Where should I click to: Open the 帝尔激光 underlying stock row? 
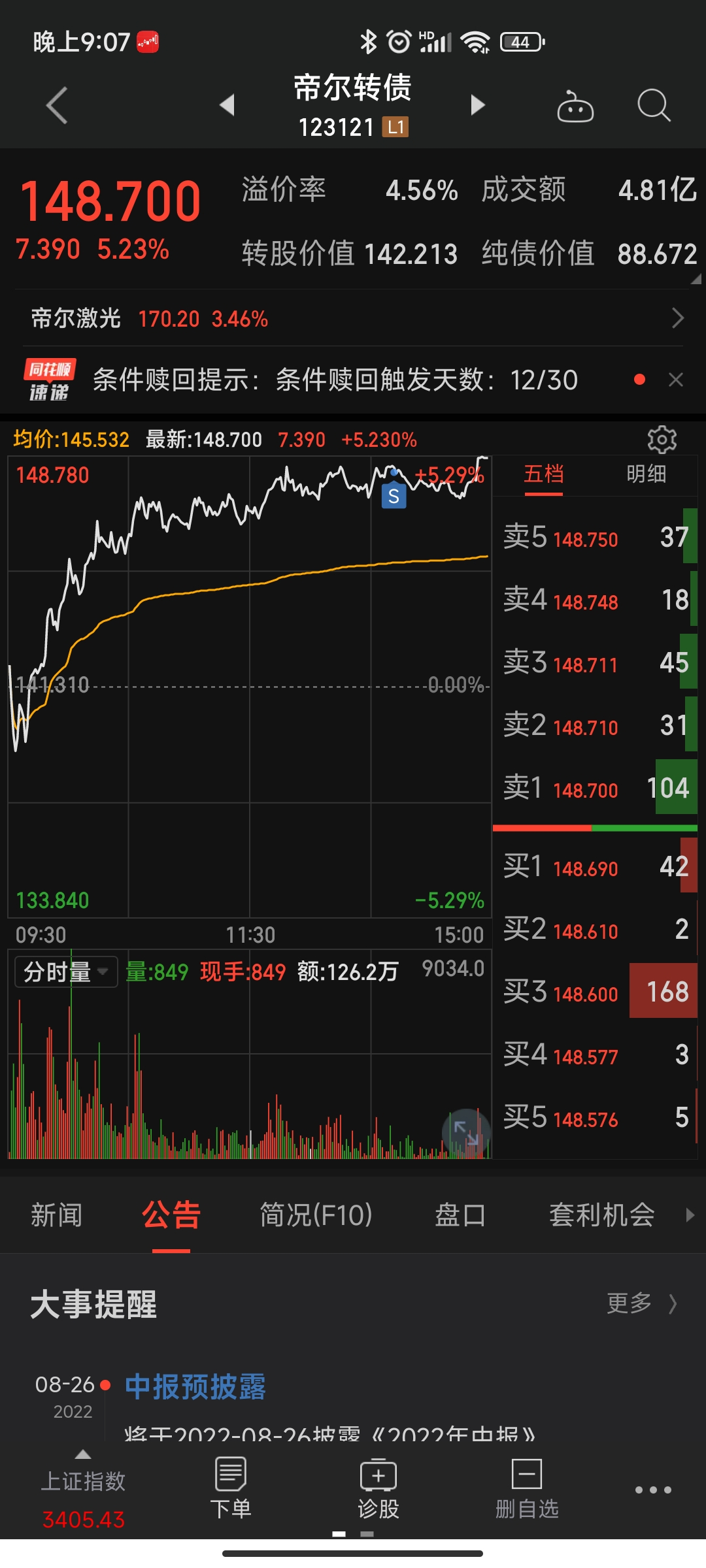coord(353,319)
